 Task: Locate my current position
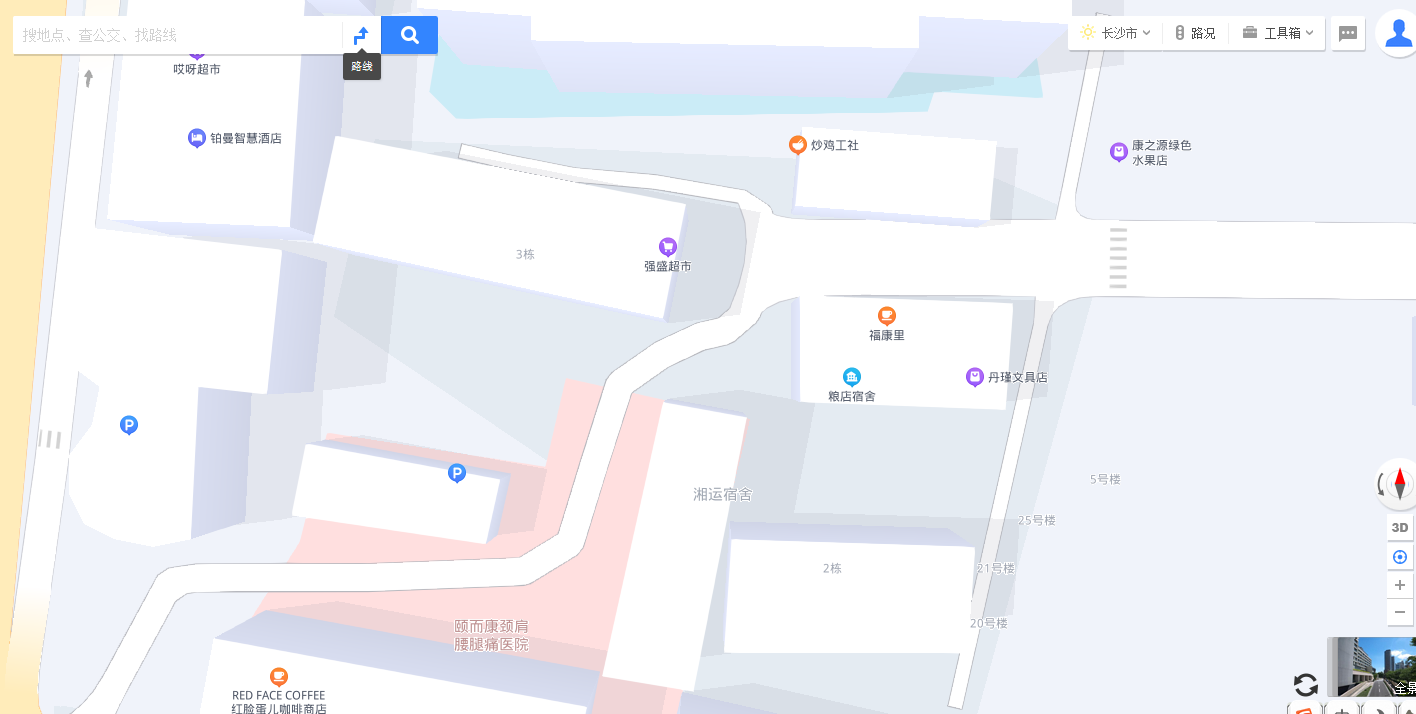(x=1399, y=557)
